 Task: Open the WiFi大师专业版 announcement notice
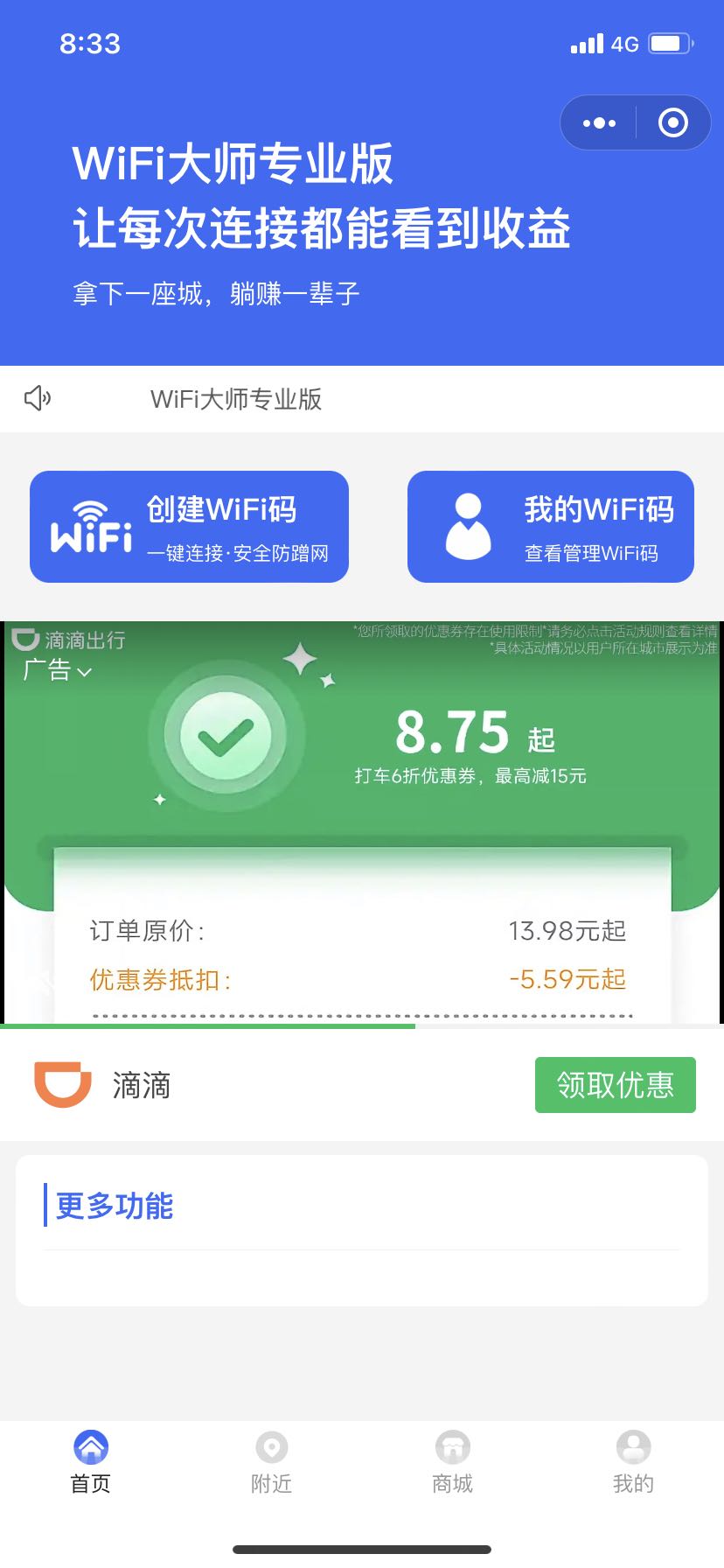pyautogui.click(x=236, y=399)
